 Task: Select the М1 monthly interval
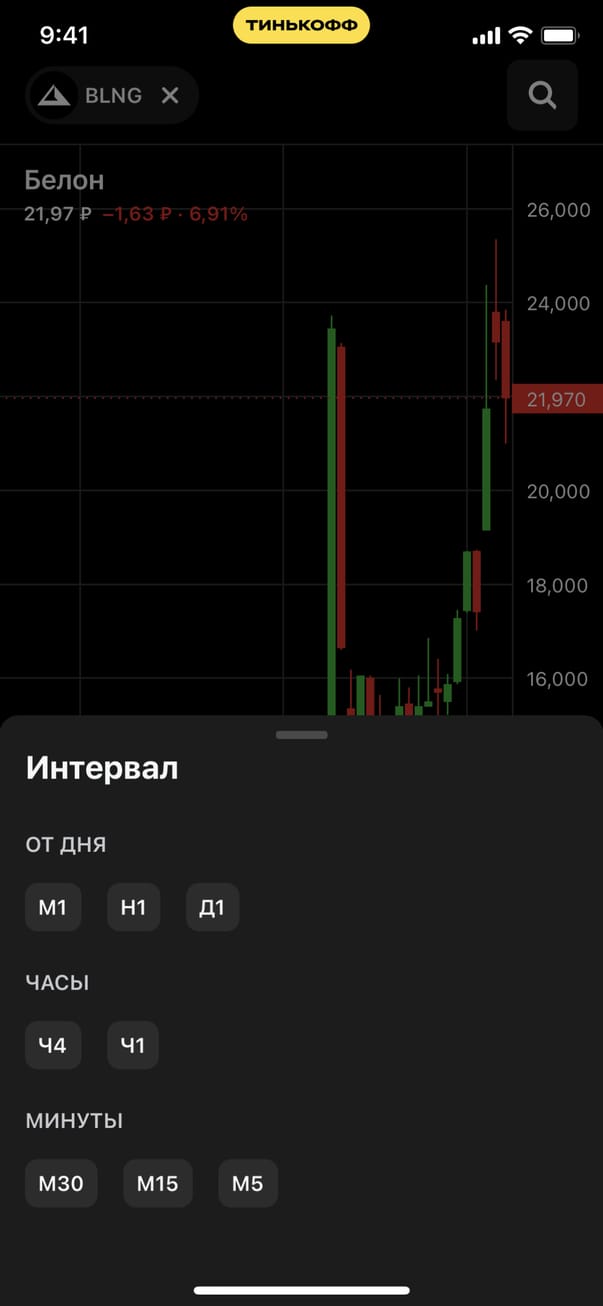(x=53, y=907)
